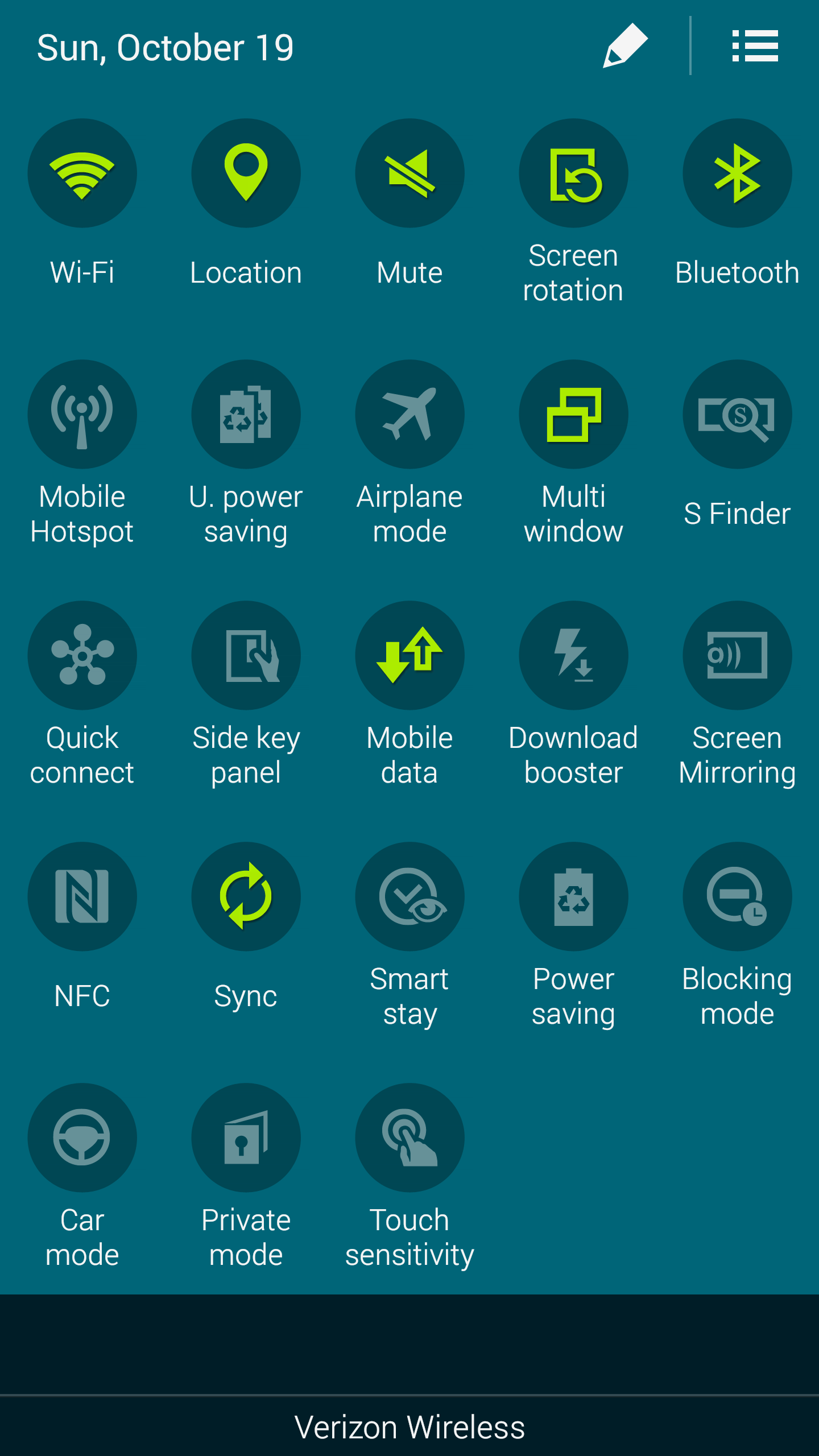The image size is (819, 1456).
Task: Open Quick connect
Action: pos(82,656)
